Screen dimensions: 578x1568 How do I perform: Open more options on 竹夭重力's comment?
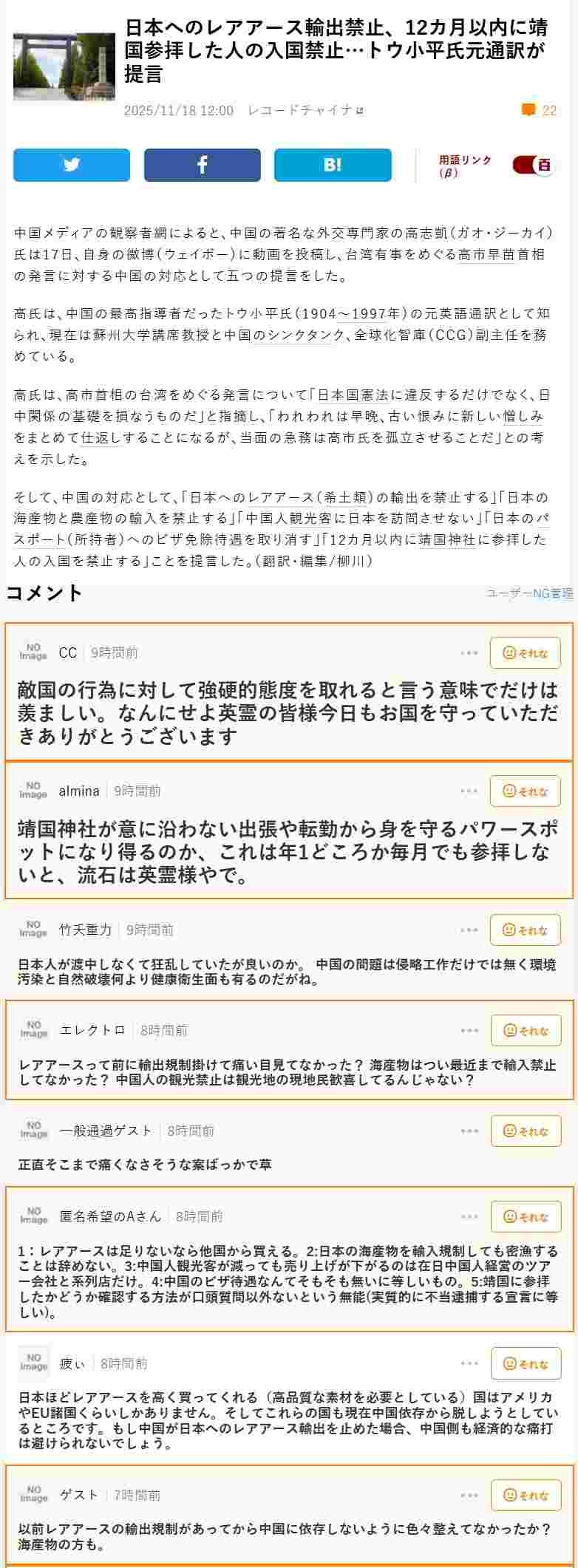(x=469, y=930)
